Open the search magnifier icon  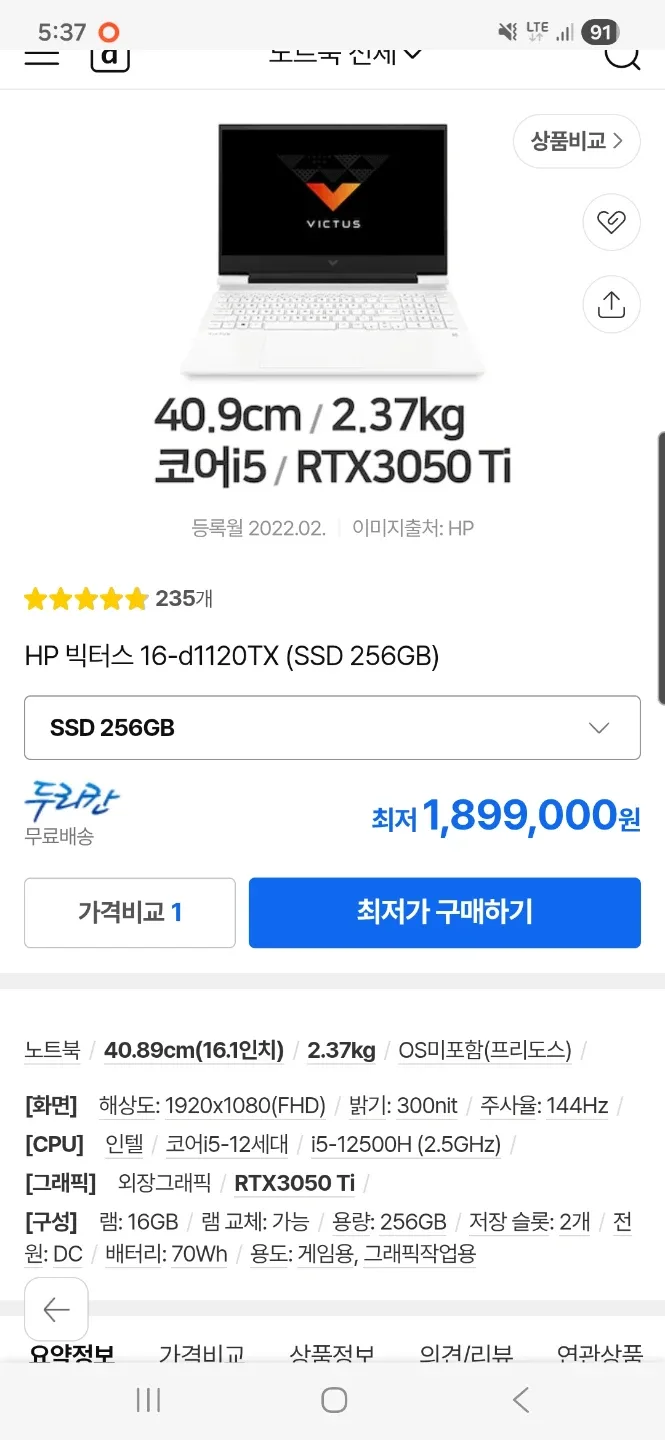[x=622, y=54]
